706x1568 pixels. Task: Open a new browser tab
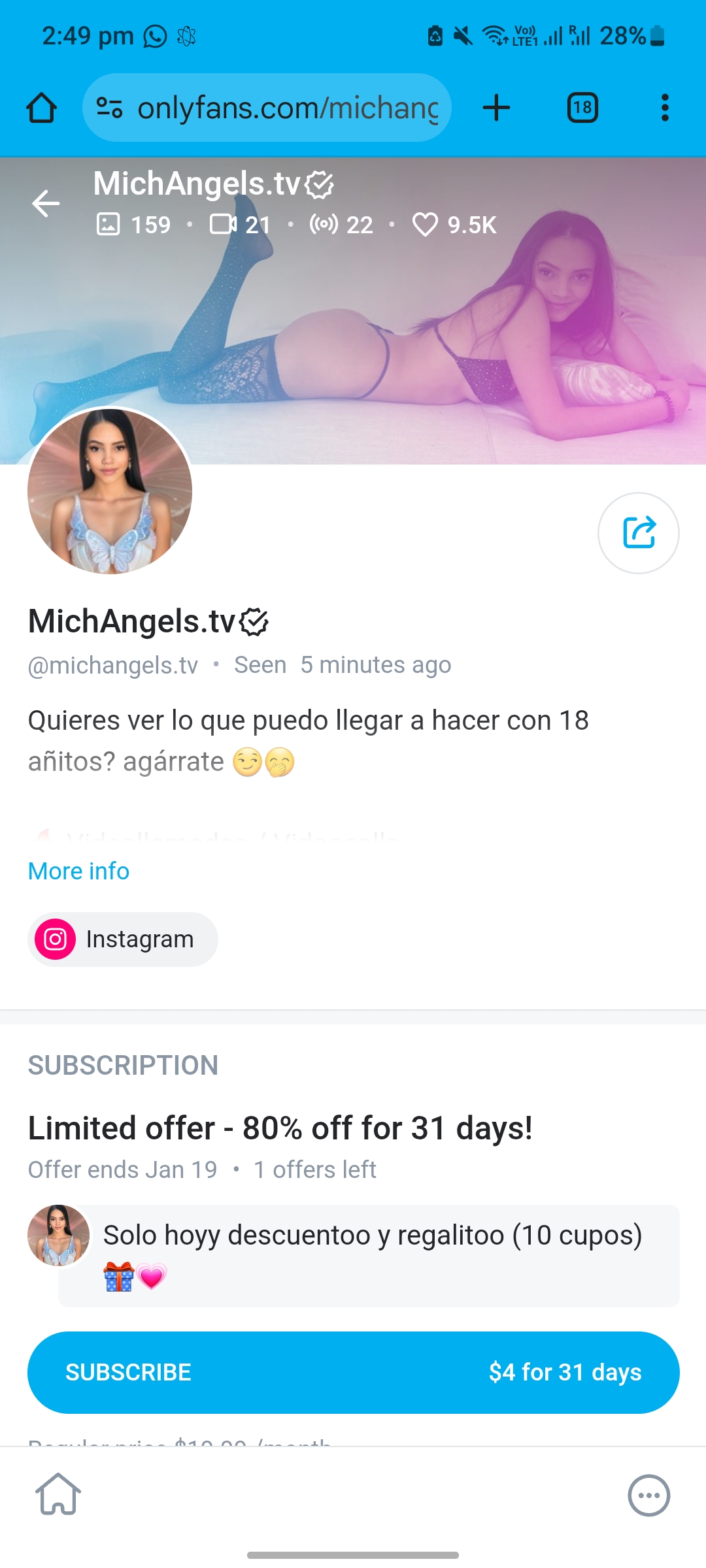click(x=496, y=108)
